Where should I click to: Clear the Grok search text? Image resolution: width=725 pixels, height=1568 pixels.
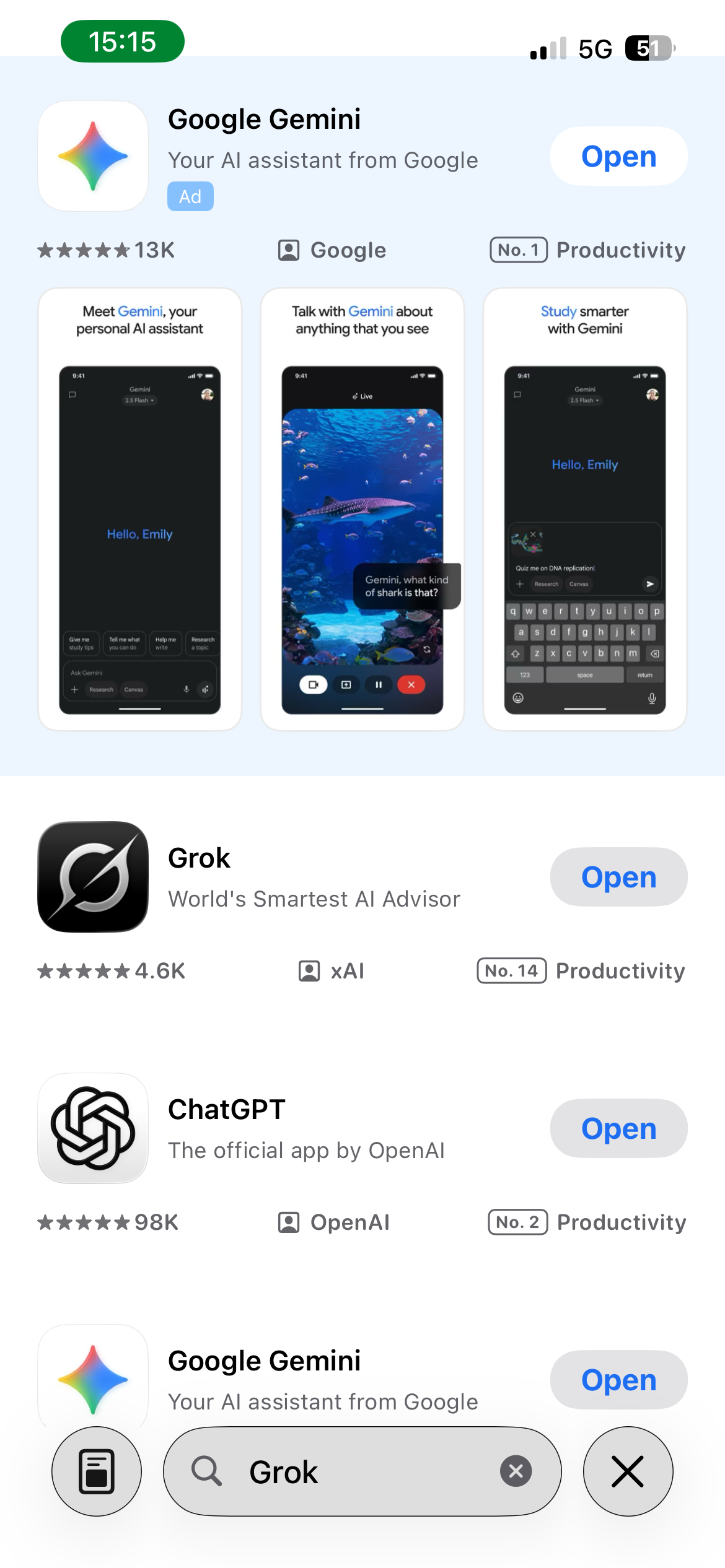(x=516, y=1471)
